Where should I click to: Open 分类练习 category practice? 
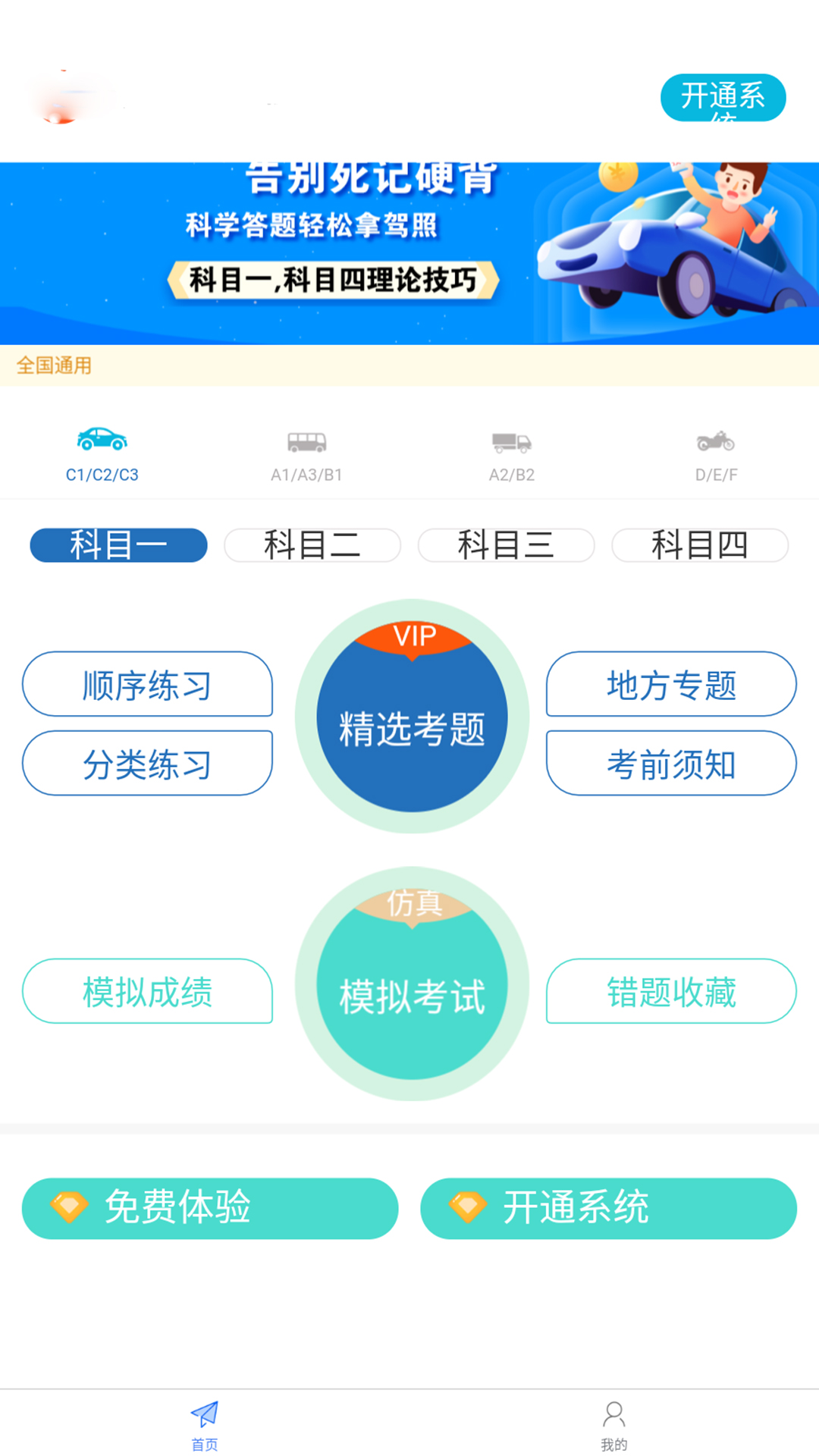pos(147,763)
